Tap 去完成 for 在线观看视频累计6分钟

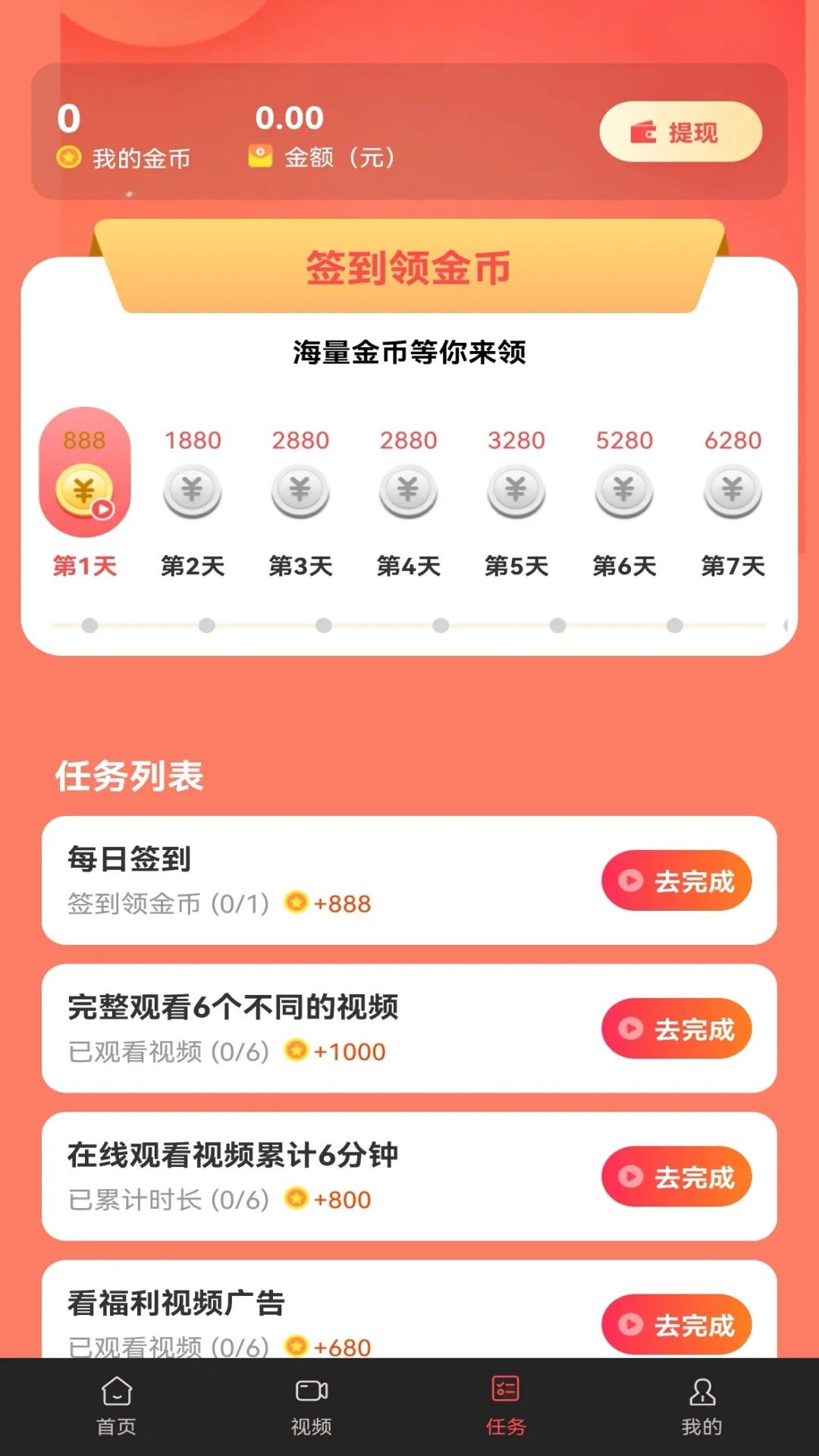click(x=676, y=1176)
